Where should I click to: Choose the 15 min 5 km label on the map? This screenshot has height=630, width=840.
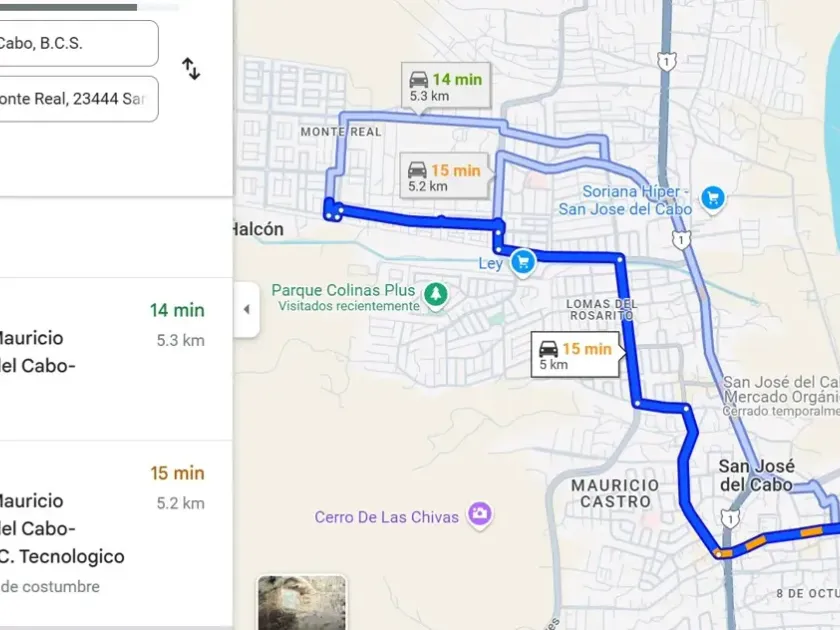(x=575, y=355)
